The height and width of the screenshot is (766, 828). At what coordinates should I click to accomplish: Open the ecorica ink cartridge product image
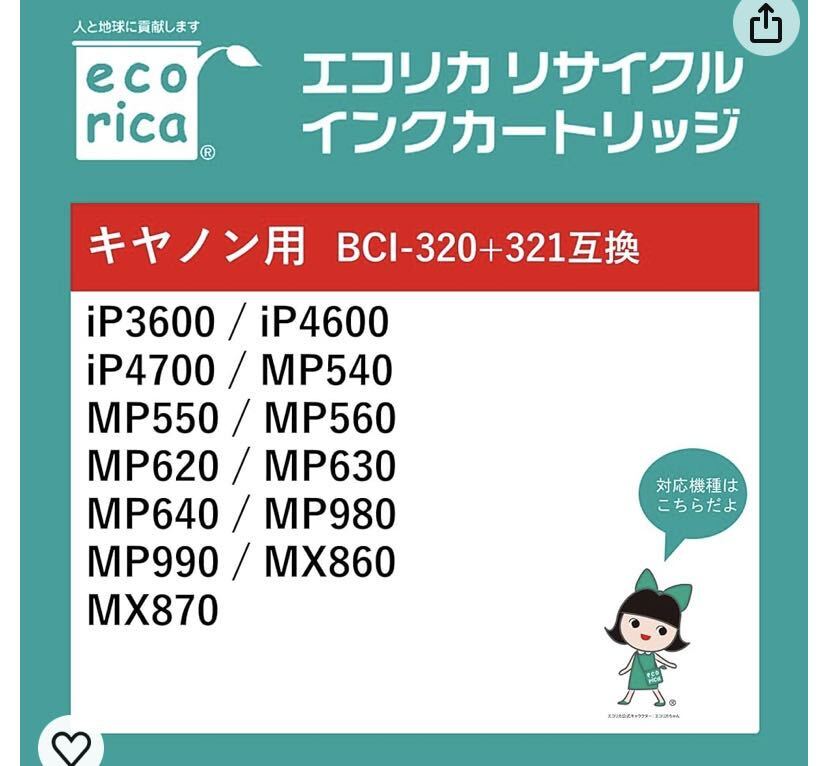pyautogui.click(x=414, y=400)
